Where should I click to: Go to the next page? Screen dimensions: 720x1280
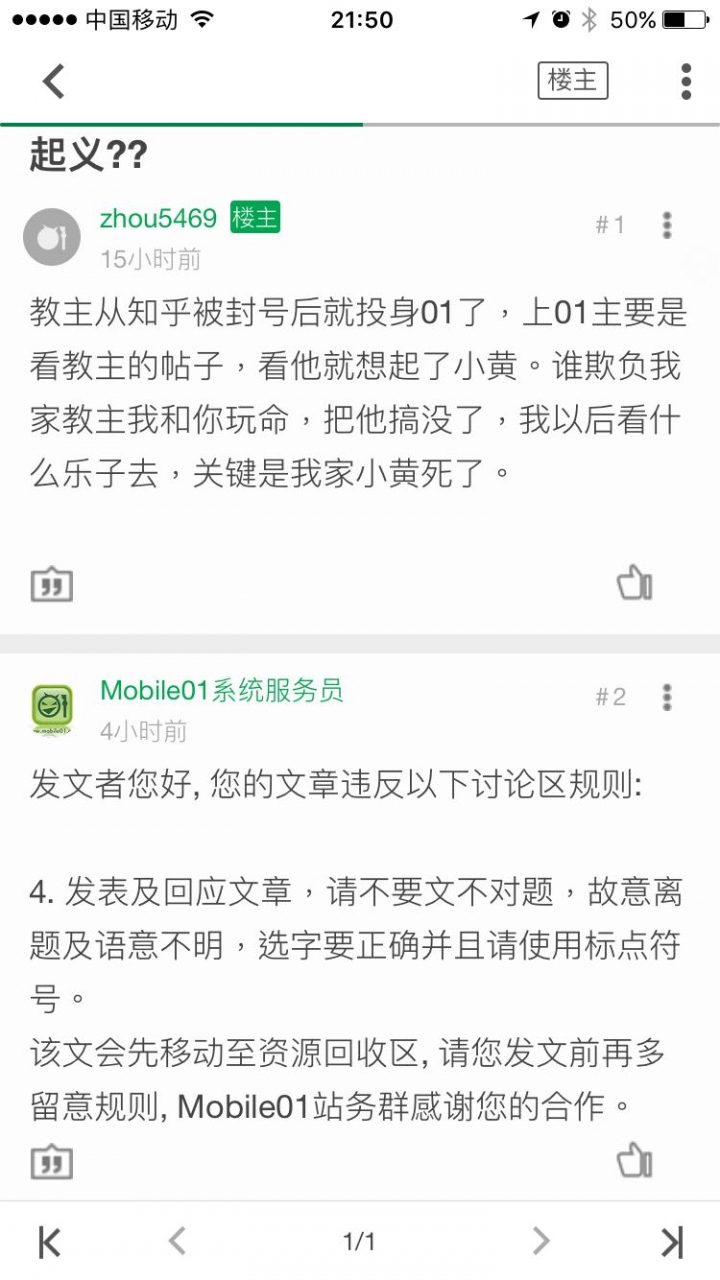coord(540,1241)
